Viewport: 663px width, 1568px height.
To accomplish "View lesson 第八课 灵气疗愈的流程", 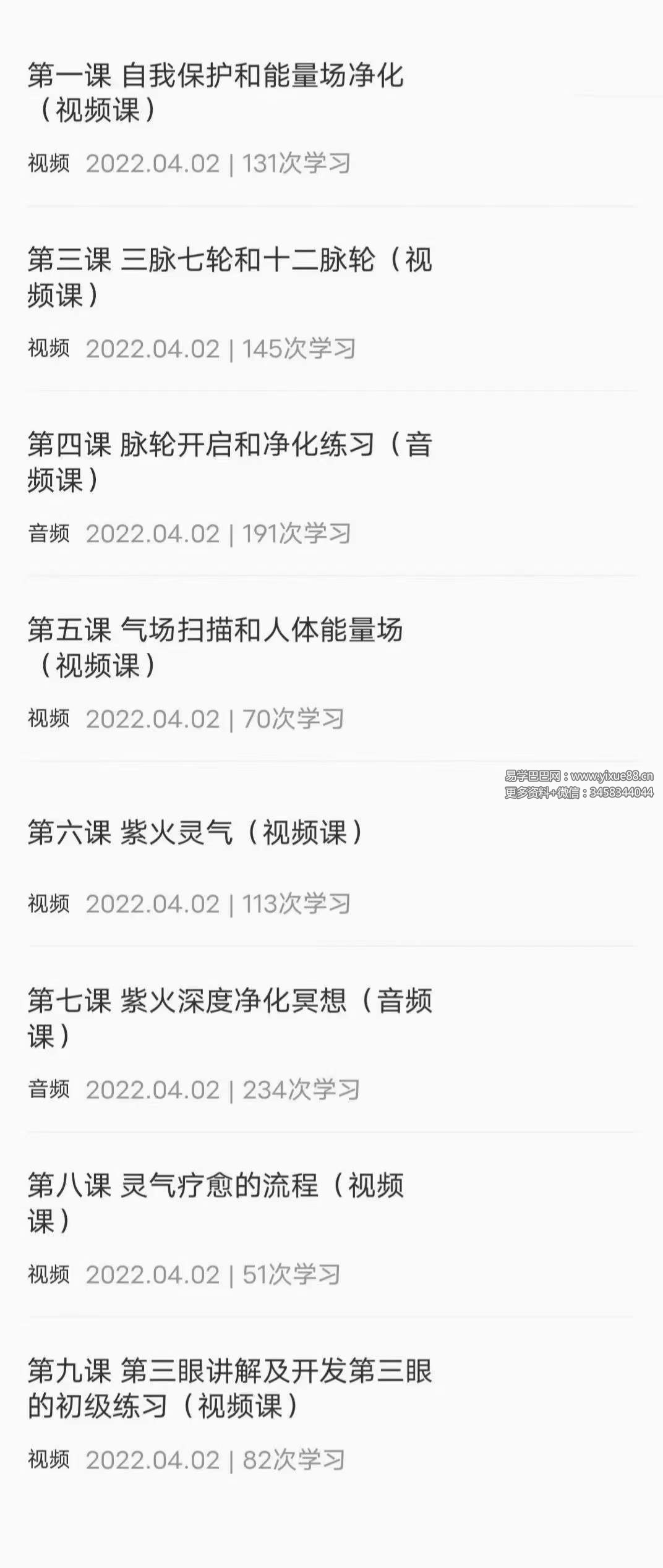I will [215, 1203].
